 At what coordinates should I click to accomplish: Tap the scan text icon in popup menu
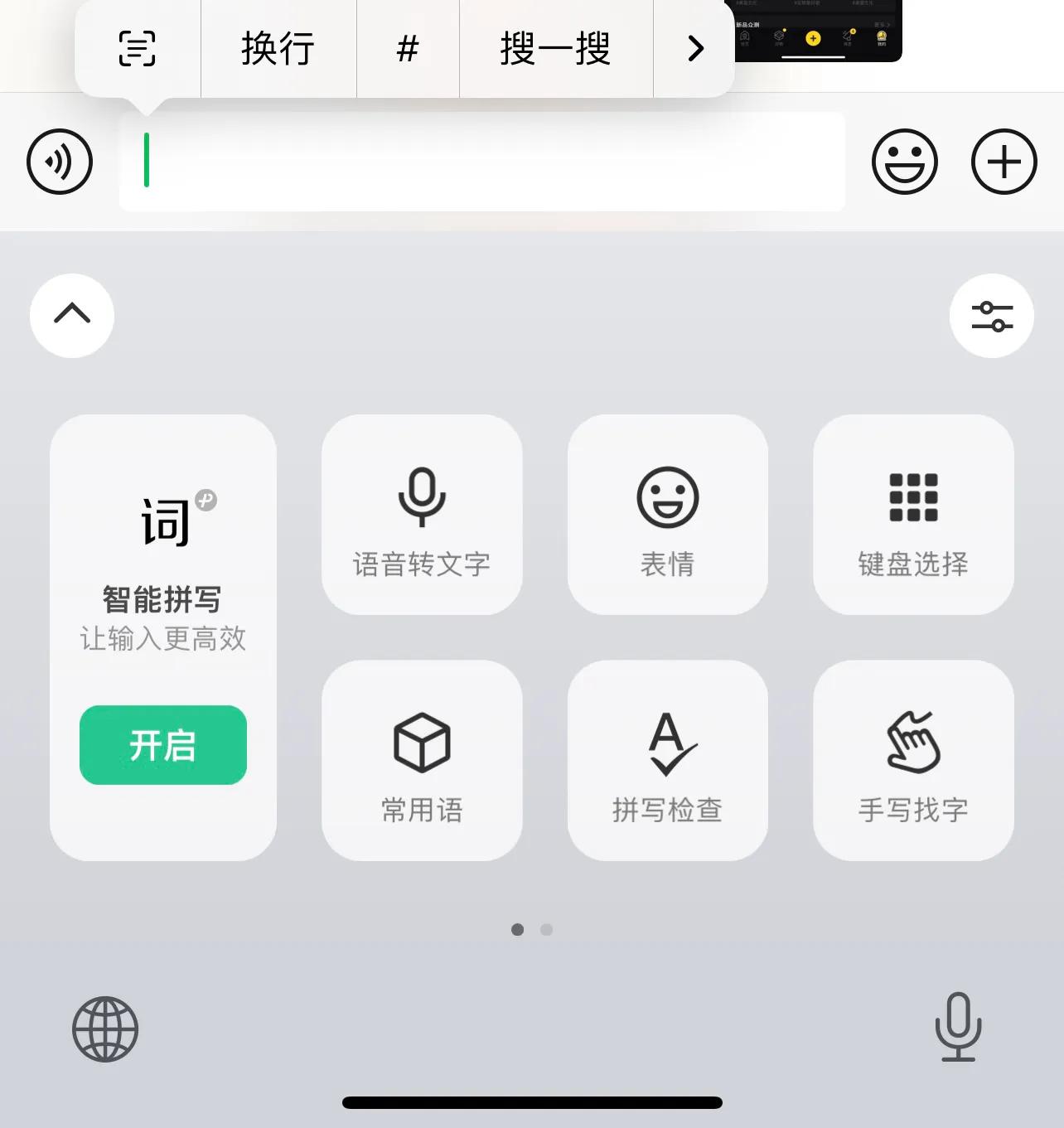tap(138, 49)
